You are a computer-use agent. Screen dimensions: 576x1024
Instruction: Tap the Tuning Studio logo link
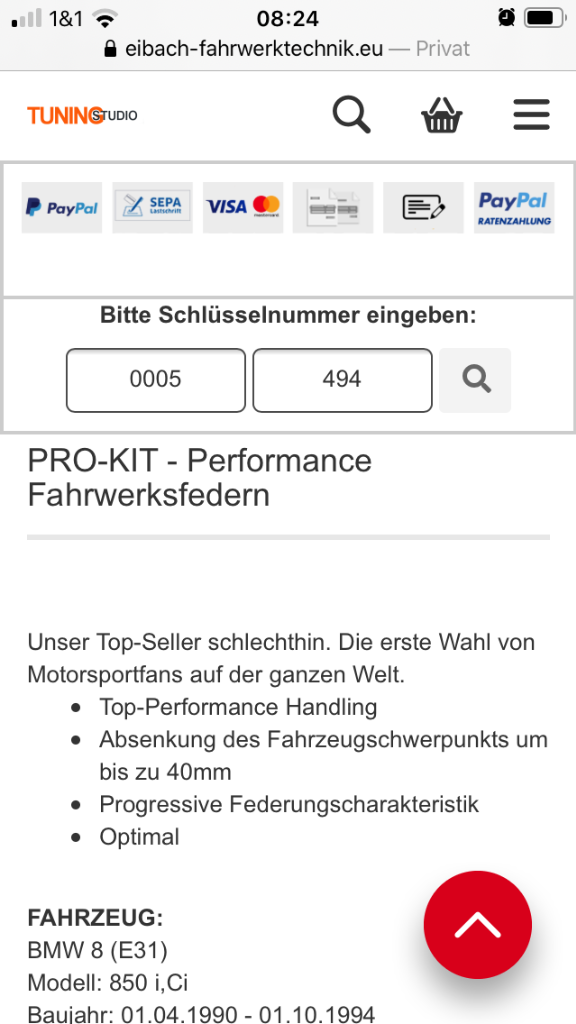click(82, 116)
